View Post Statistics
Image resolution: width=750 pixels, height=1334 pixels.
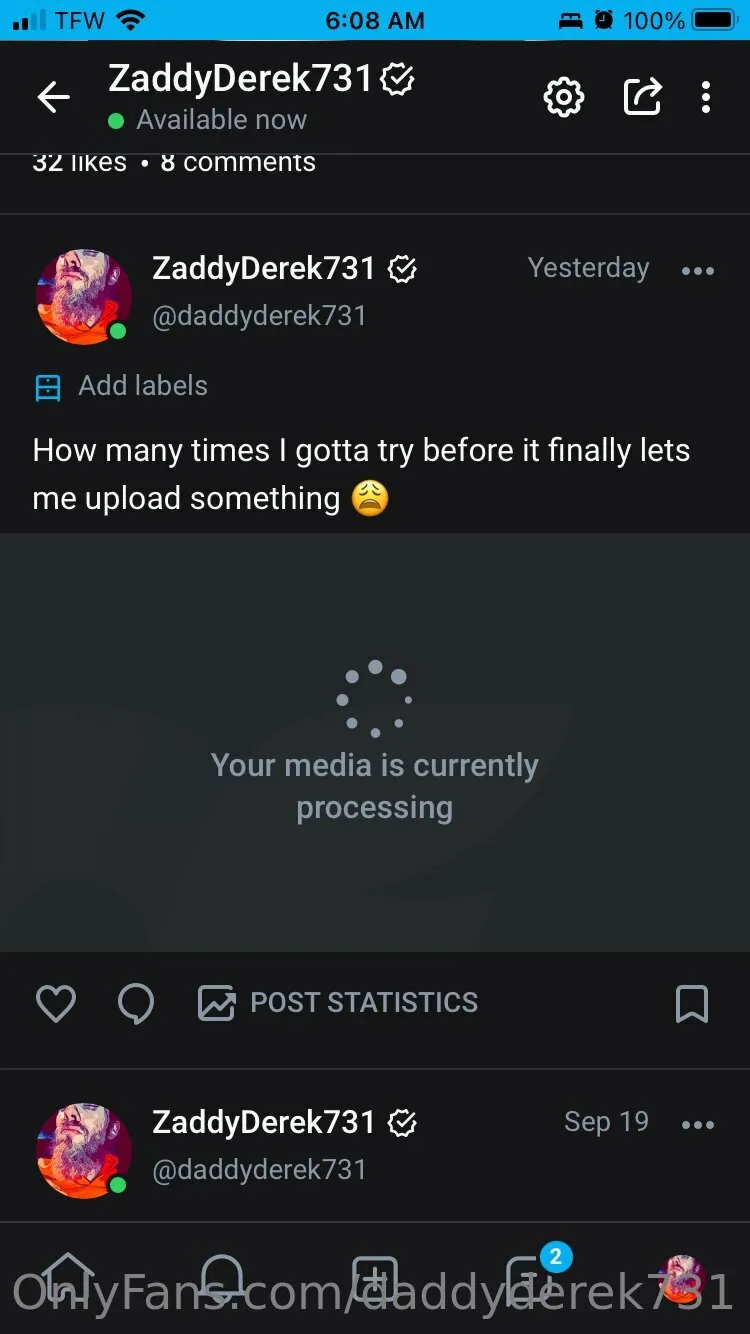click(338, 1003)
